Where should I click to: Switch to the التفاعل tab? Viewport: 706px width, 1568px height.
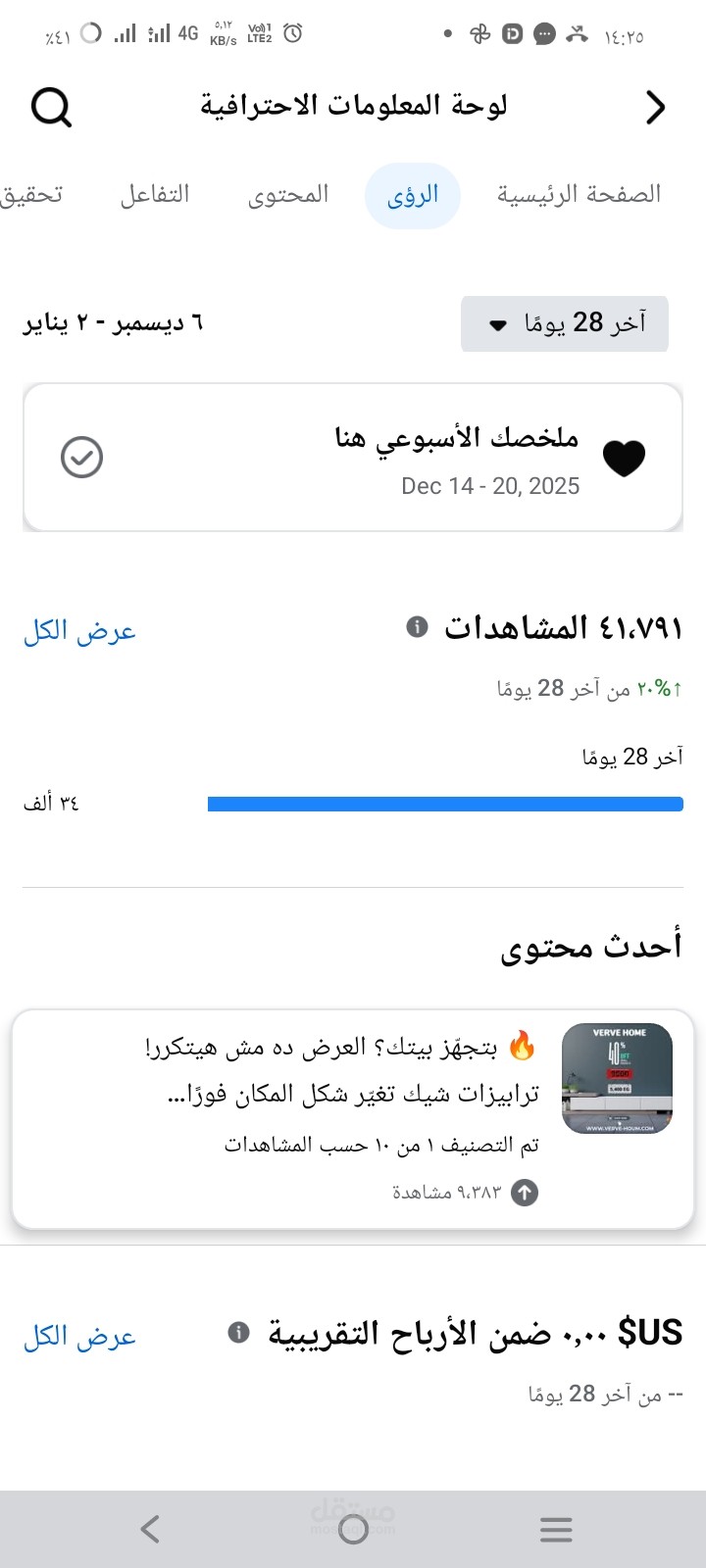154,195
